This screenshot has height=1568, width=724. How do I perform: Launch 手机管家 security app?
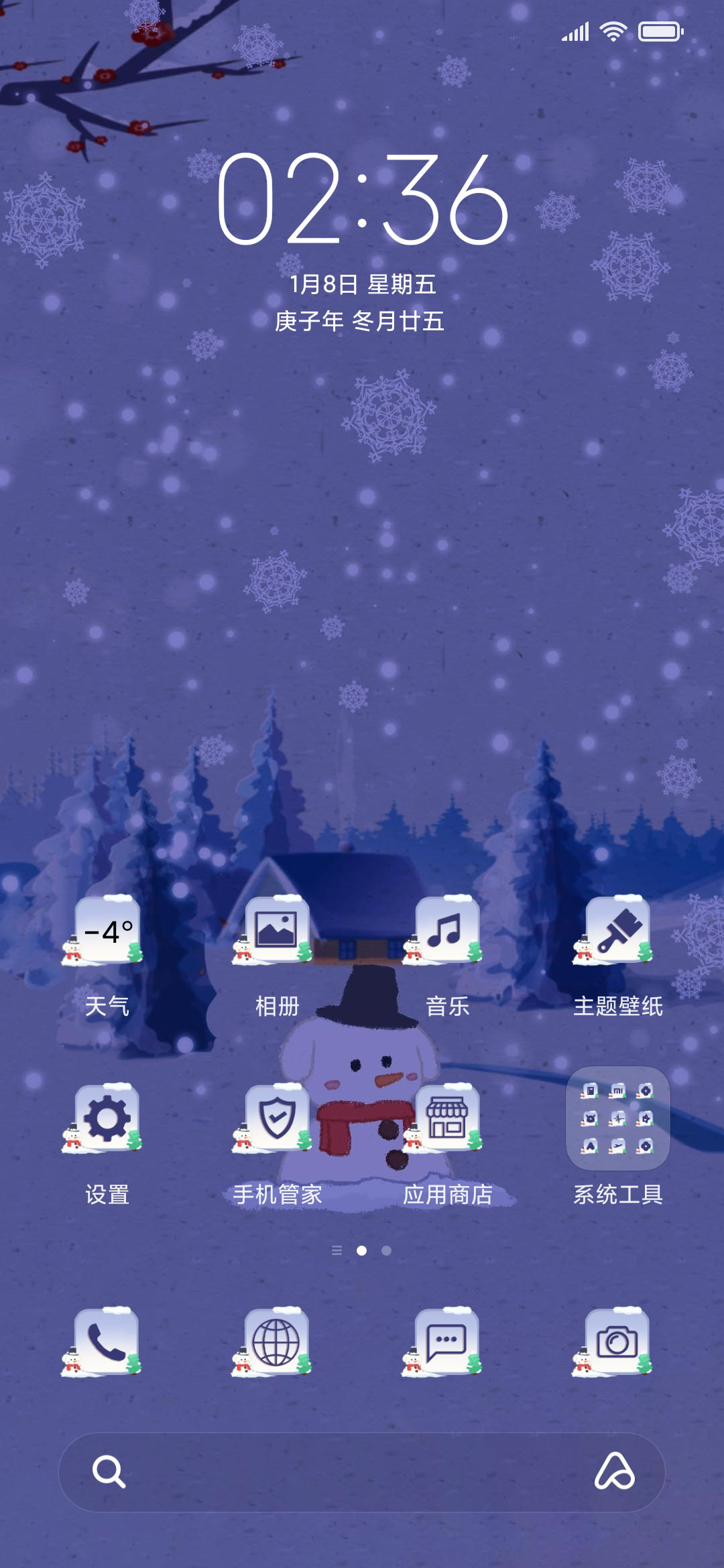point(277,1118)
